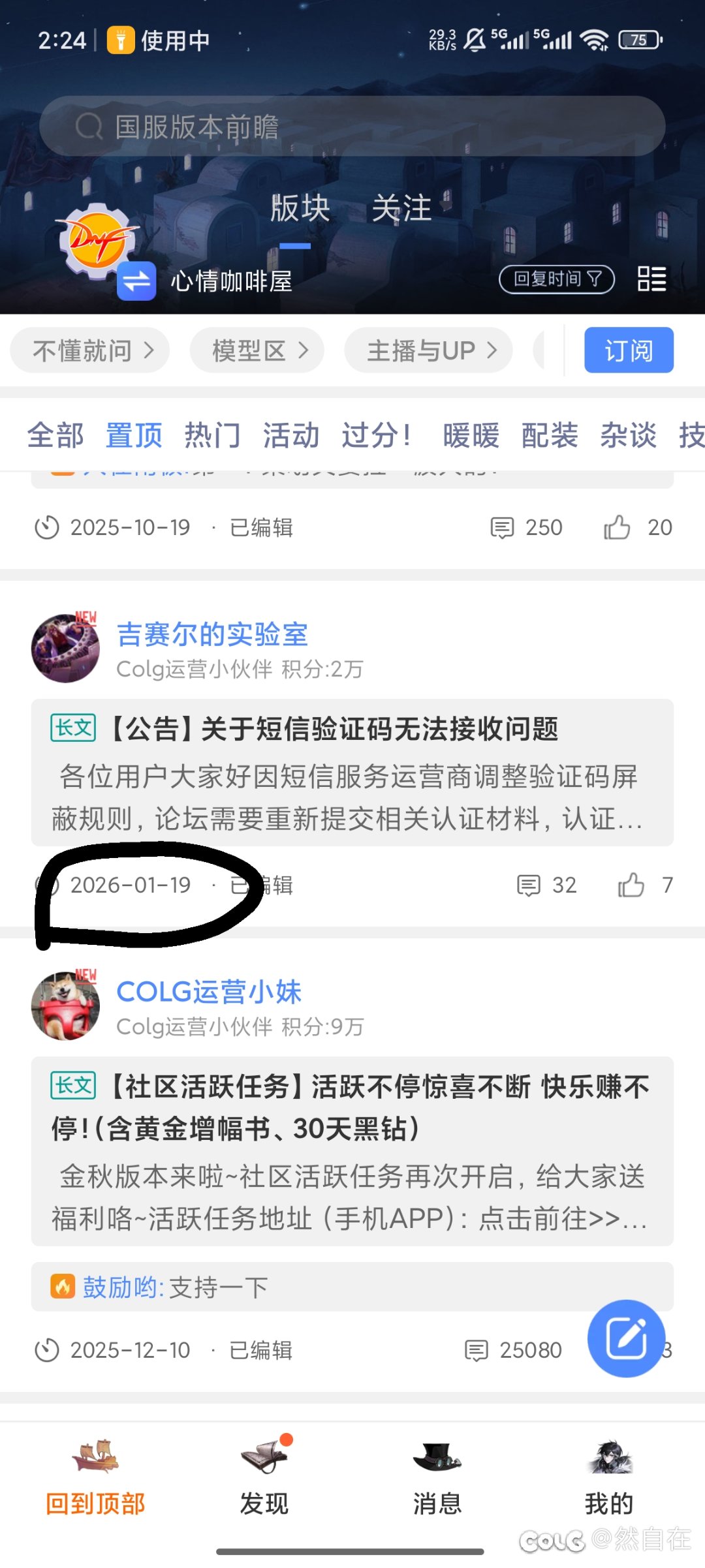The width and height of the screenshot is (705, 1568).
Task: Open the search box 国服版本前瞻
Action: pyautogui.click(x=352, y=127)
